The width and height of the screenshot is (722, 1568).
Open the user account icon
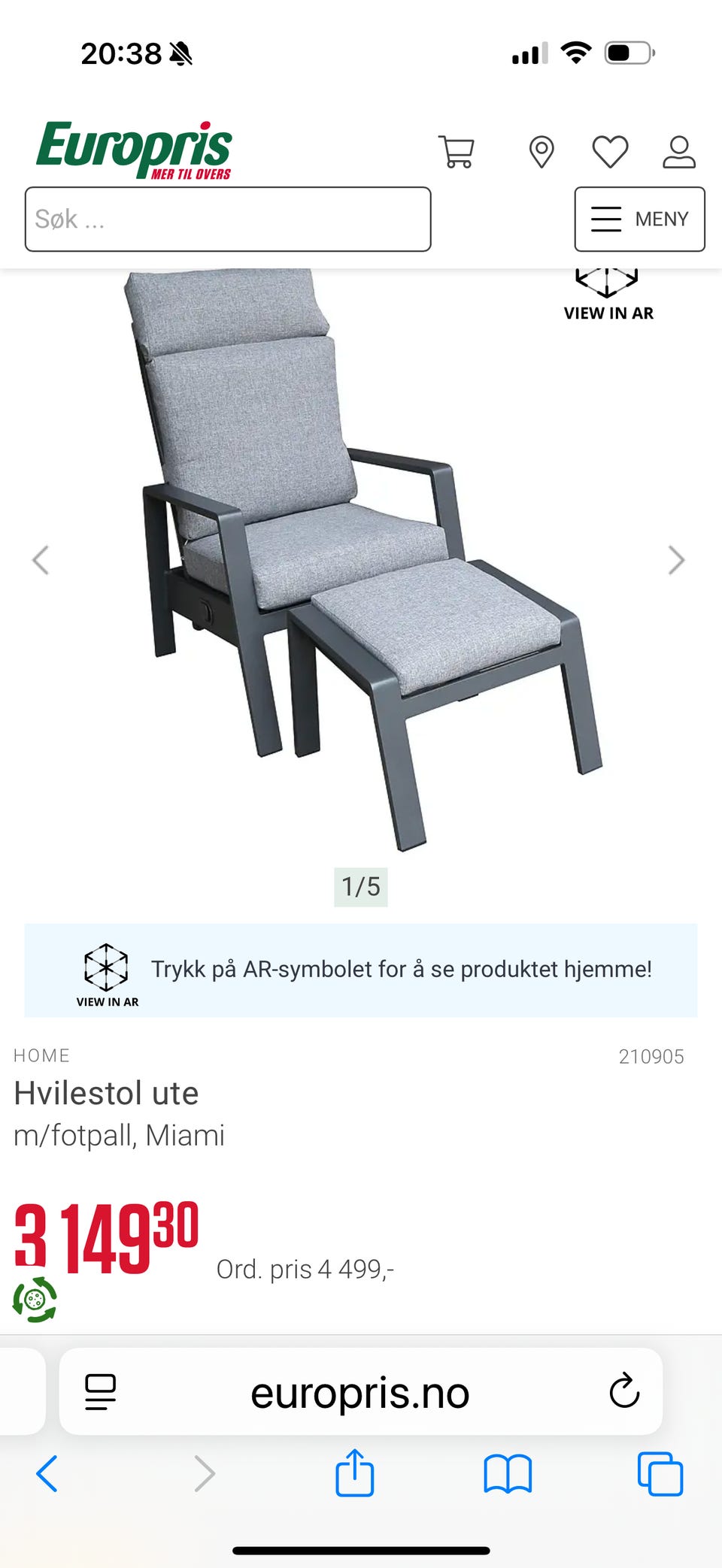(678, 152)
